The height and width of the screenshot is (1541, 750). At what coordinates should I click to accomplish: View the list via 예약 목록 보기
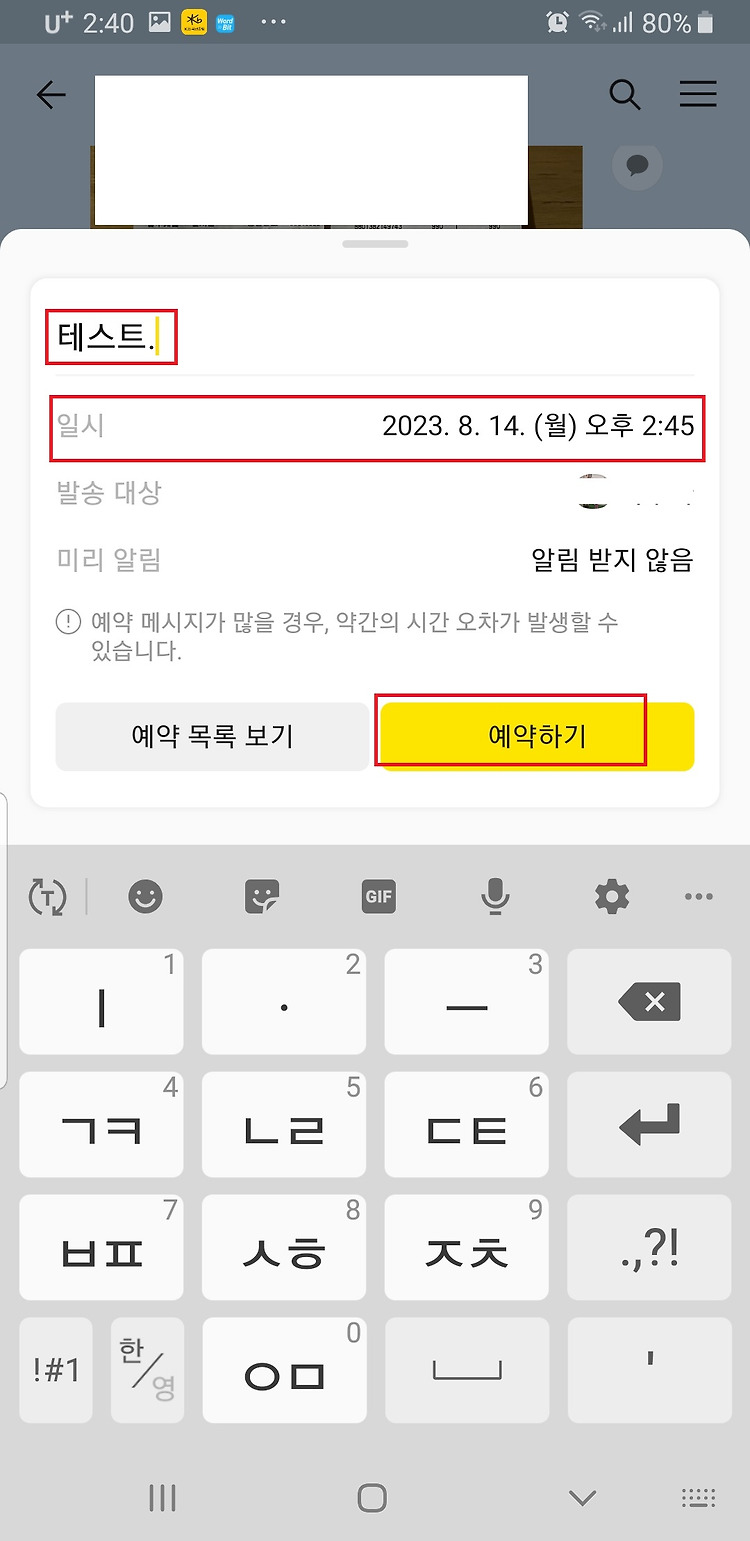pyautogui.click(x=212, y=737)
